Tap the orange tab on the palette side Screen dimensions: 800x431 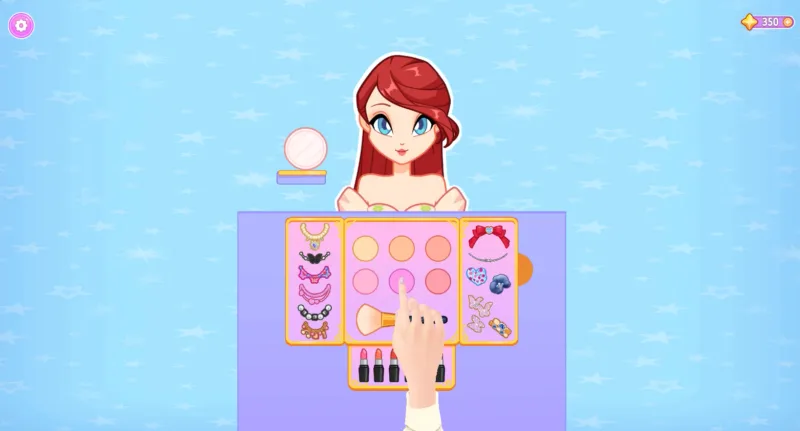click(x=526, y=268)
